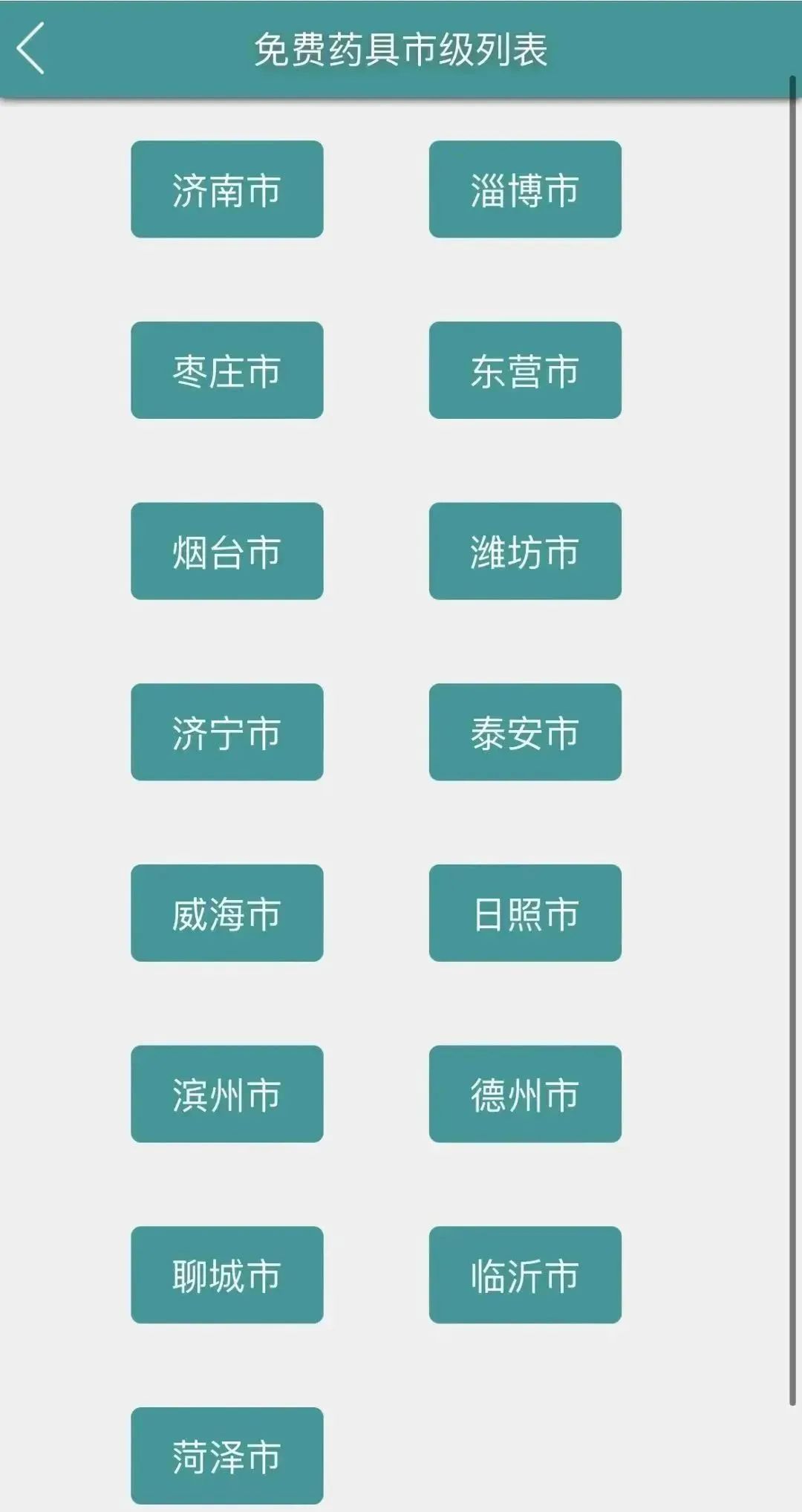Tap 威海市 button
The image size is (802, 1512).
227,913
